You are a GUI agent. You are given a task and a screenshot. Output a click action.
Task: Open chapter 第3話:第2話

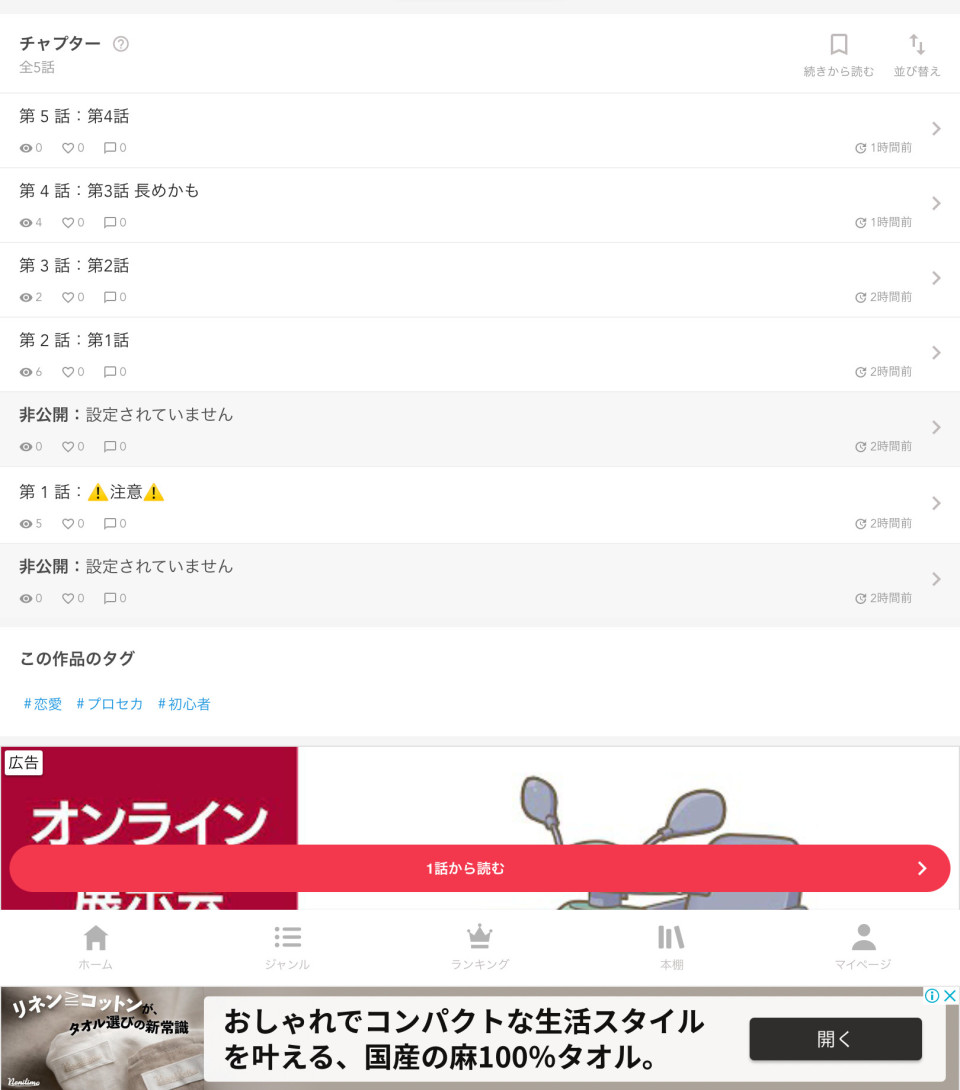pyautogui.click(x=479, y=280)
